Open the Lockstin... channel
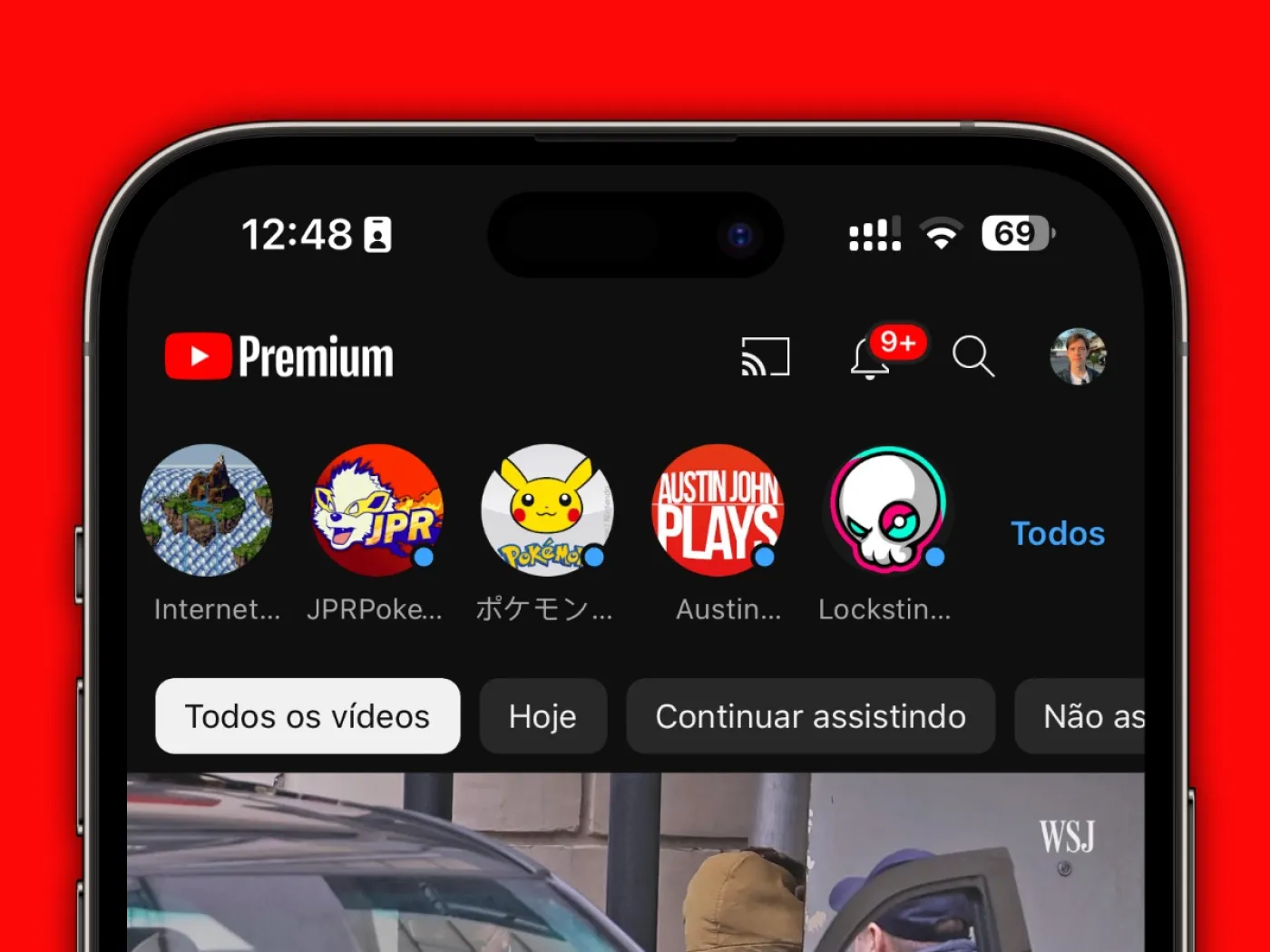 [x=888, y=510]
